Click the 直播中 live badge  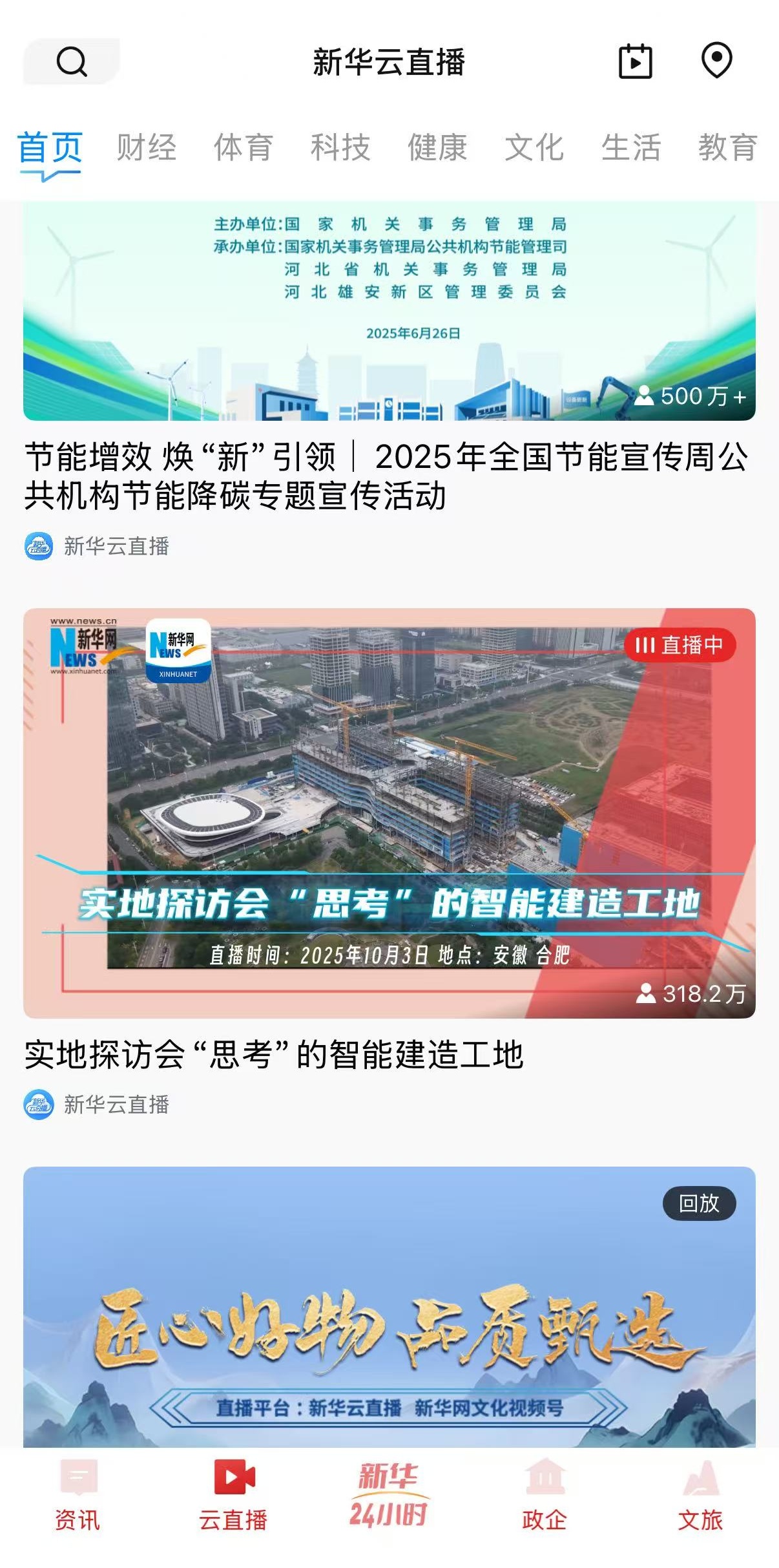pos(681,644)
